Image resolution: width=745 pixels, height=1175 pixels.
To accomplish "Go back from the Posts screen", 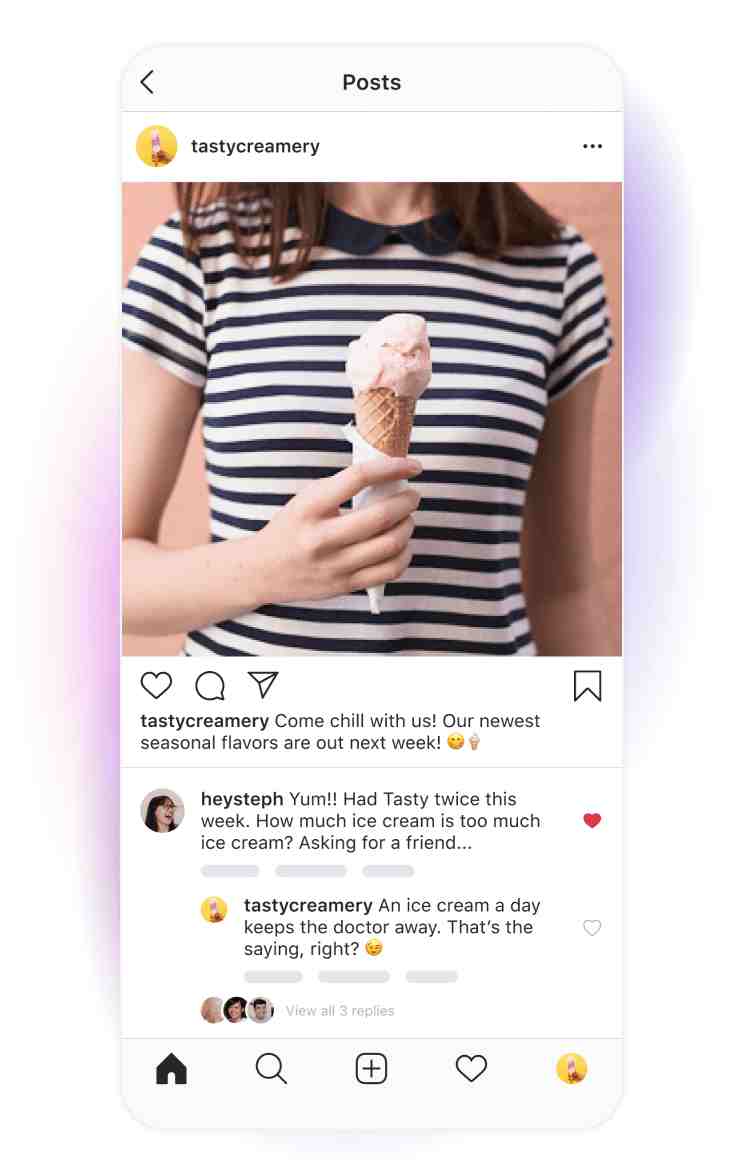I will [x=148, y=82].
